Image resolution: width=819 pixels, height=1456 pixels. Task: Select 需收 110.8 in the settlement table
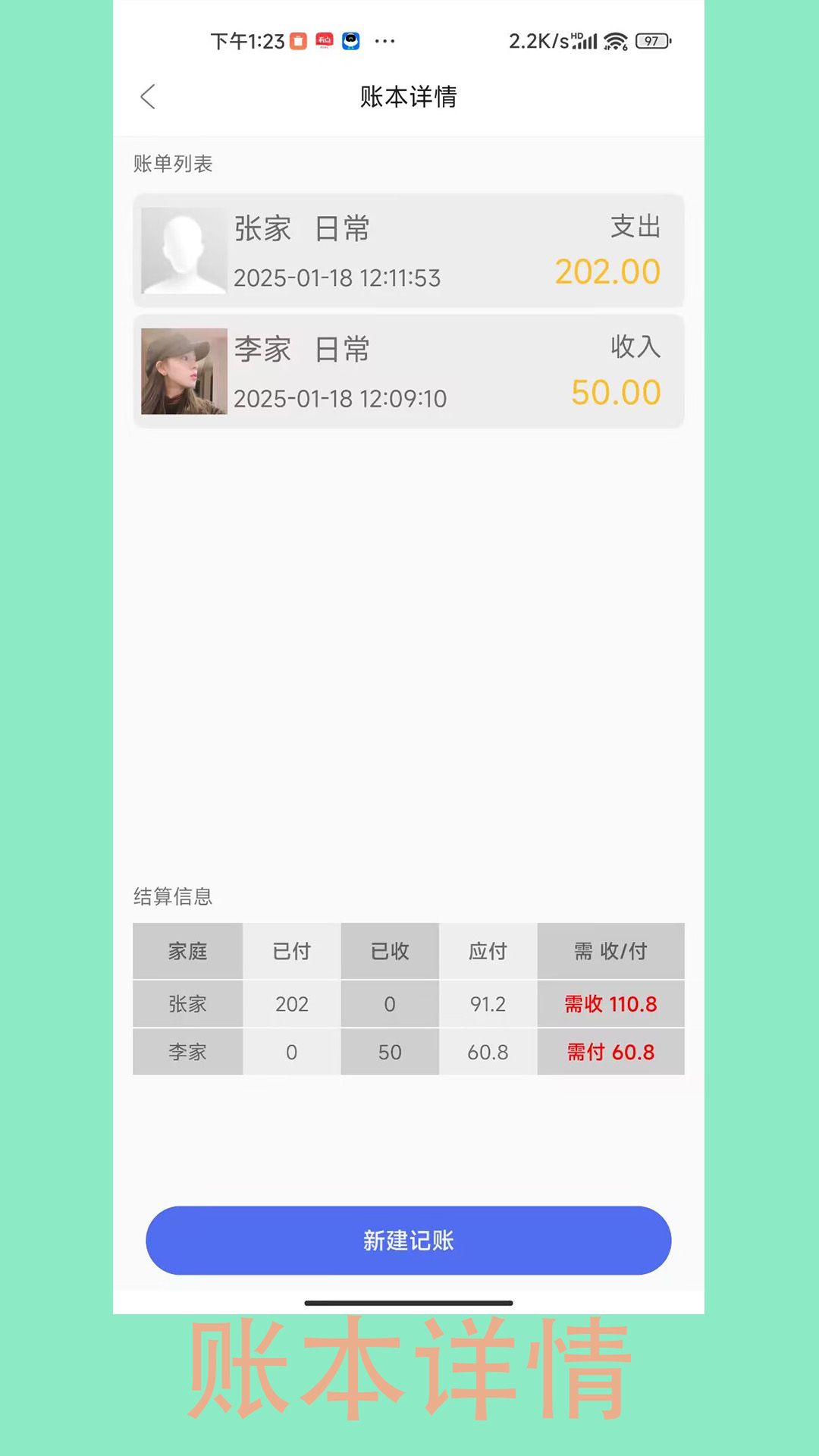pyautogui.click(x=611, y=1003)
